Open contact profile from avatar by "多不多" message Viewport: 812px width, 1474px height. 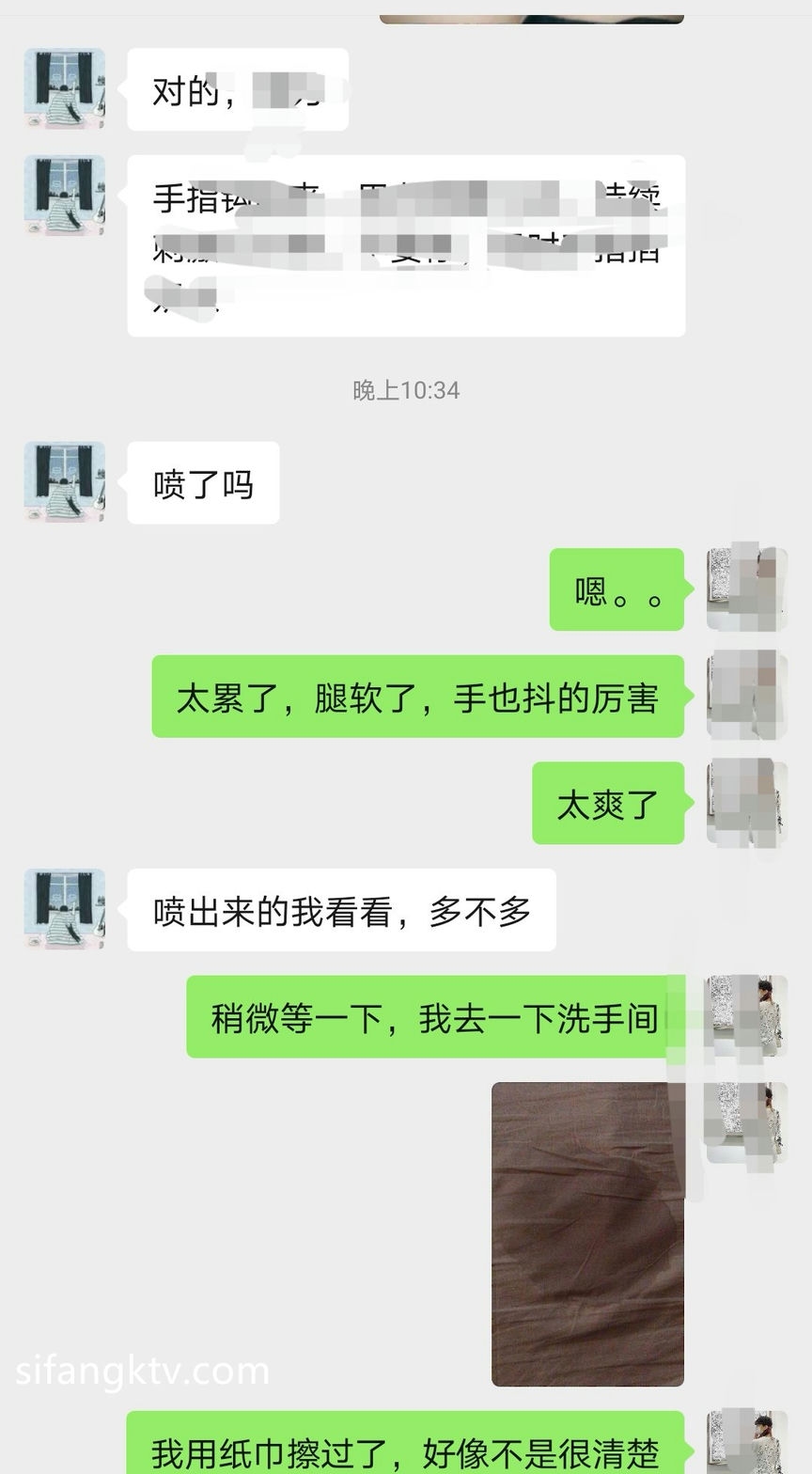64,909
